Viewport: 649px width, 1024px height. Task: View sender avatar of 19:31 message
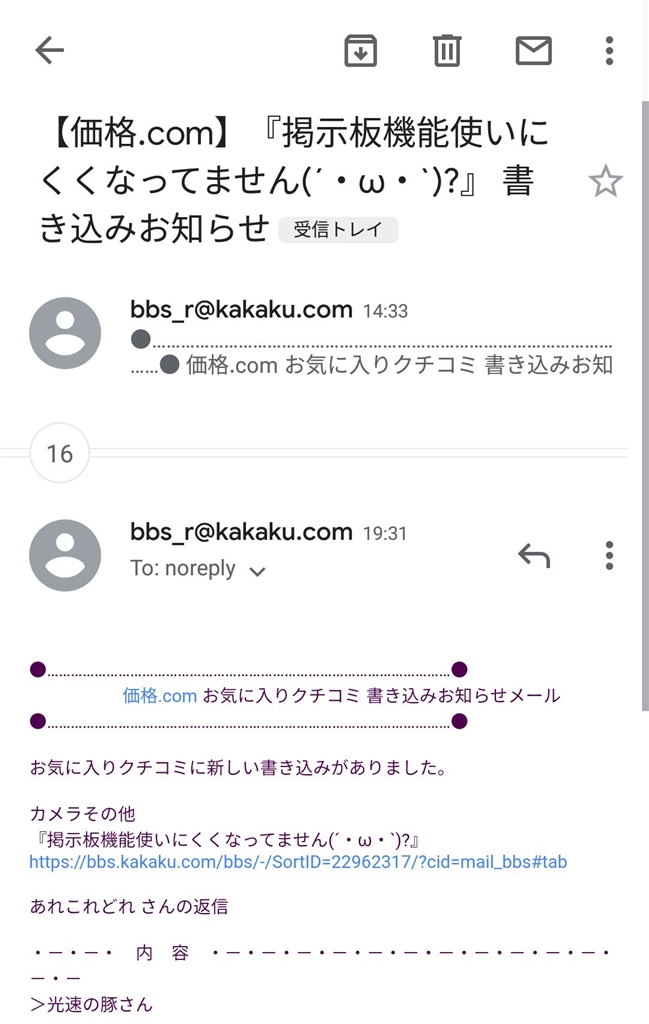[65, 555]
